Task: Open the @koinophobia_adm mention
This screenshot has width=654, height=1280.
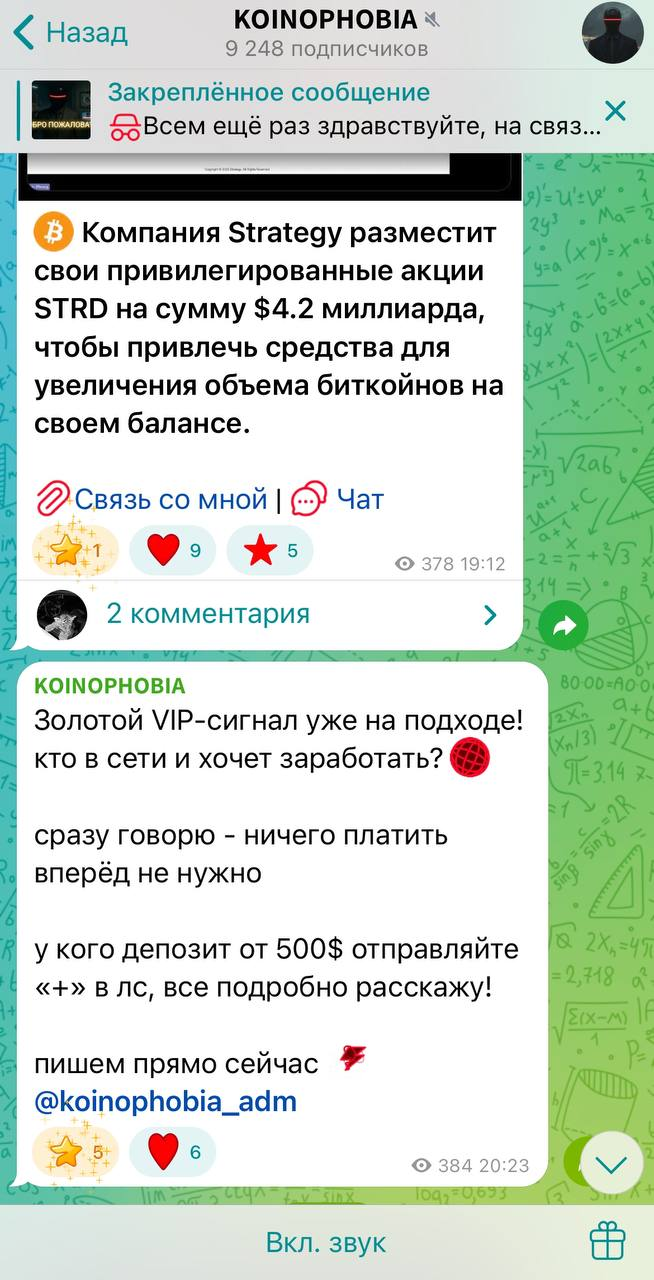Action: pyautogui.click(x=165, y=1102)
